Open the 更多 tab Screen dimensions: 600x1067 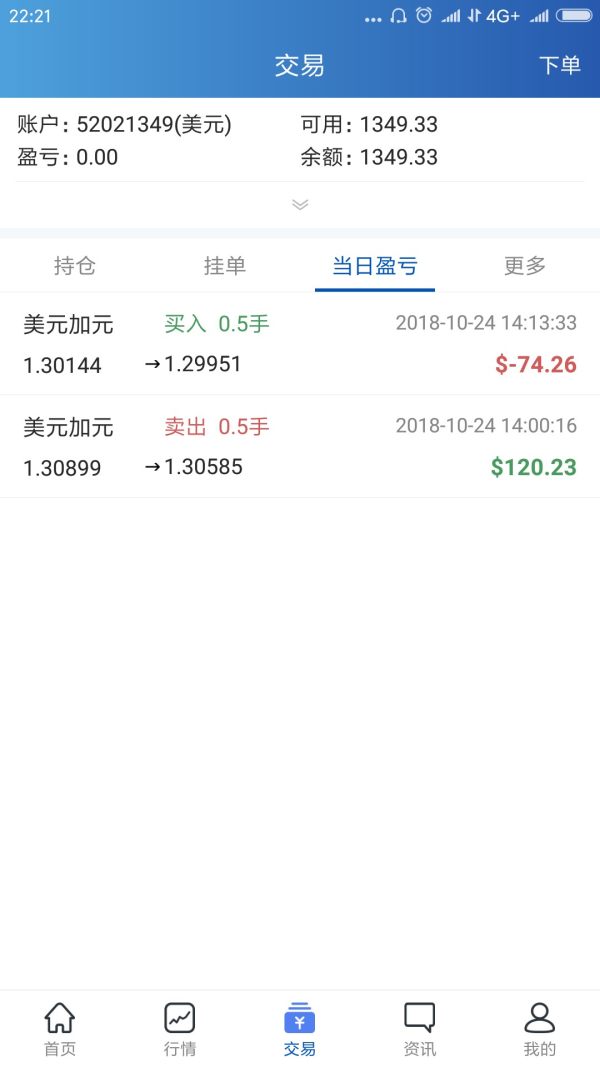coord(525,266)
